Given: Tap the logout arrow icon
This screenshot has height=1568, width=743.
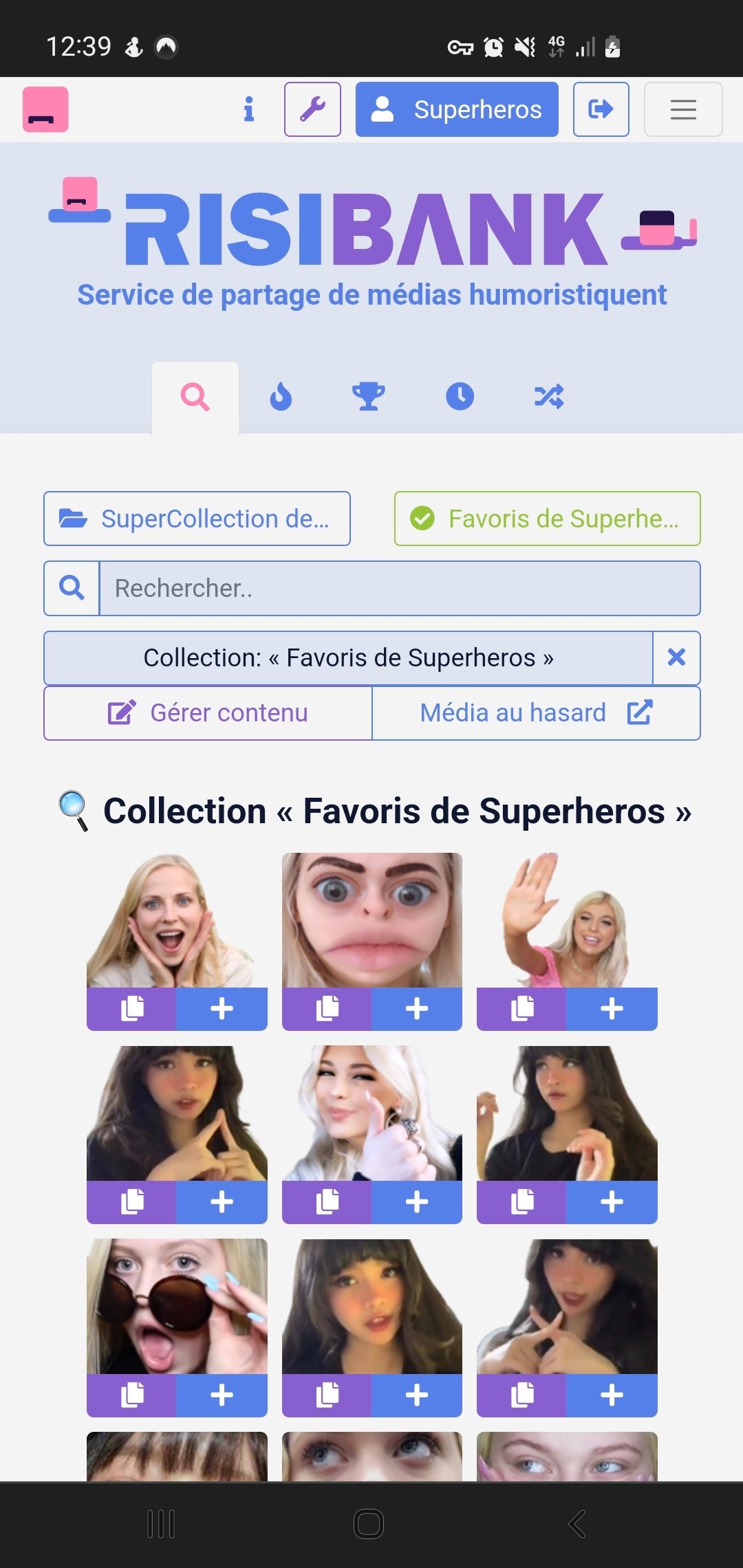Looking at the screenshot, I should pos(601,109).
